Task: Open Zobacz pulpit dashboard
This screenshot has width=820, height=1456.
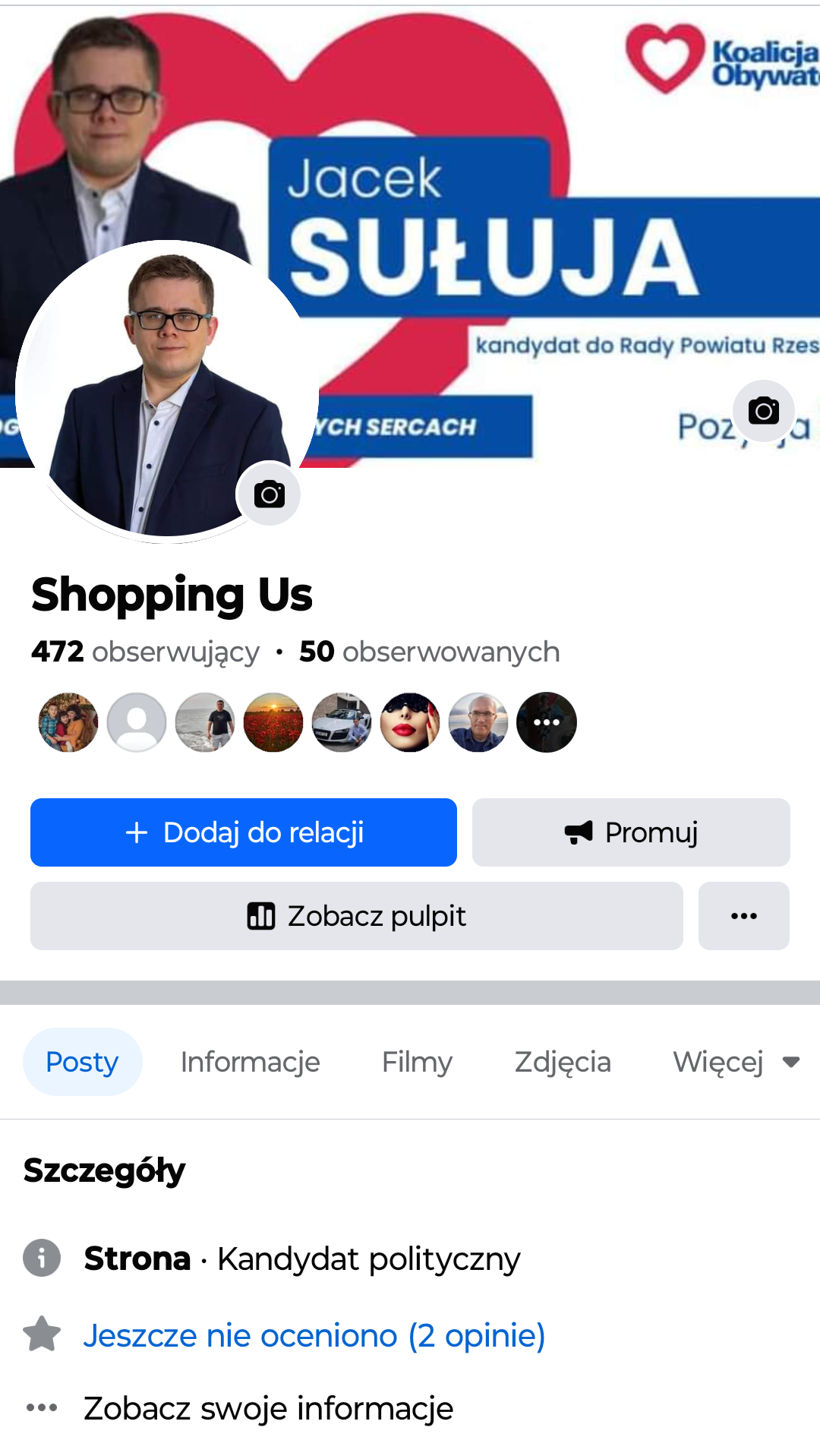Action: pos(357,916)
